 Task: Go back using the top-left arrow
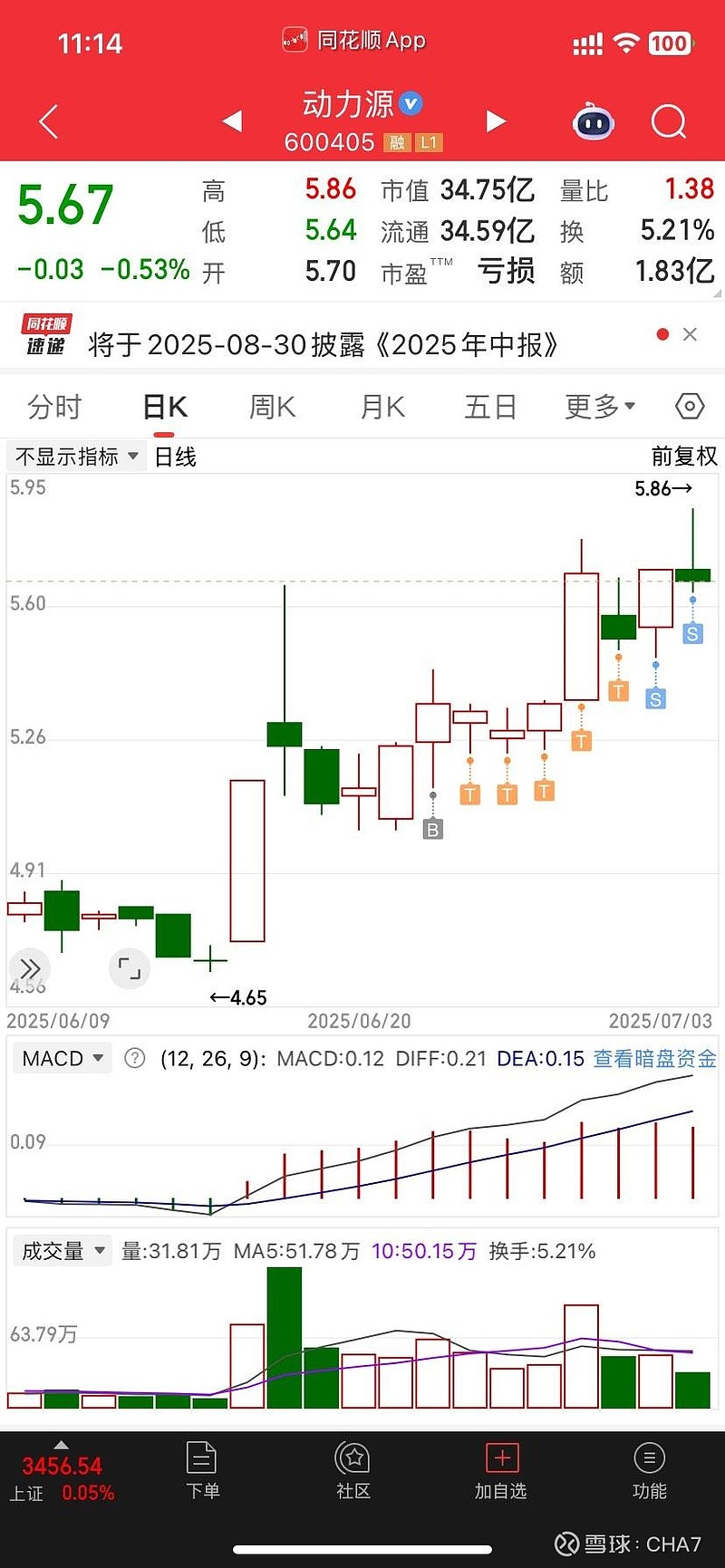pos(49,121)
